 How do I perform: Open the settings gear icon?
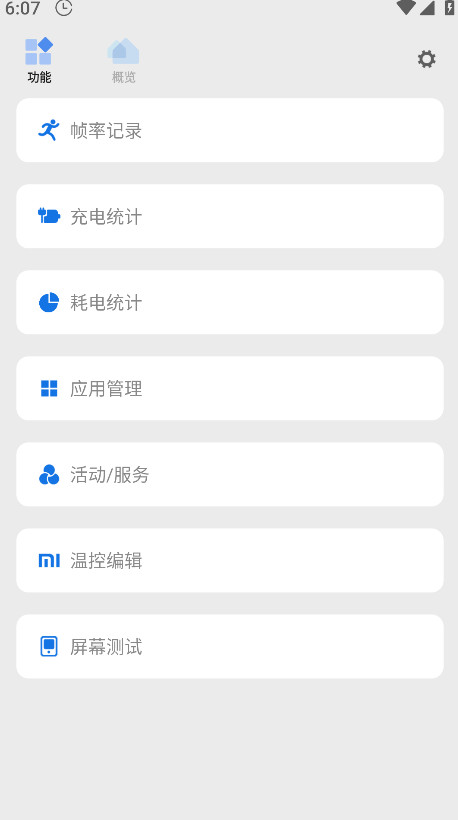[426, 59]
